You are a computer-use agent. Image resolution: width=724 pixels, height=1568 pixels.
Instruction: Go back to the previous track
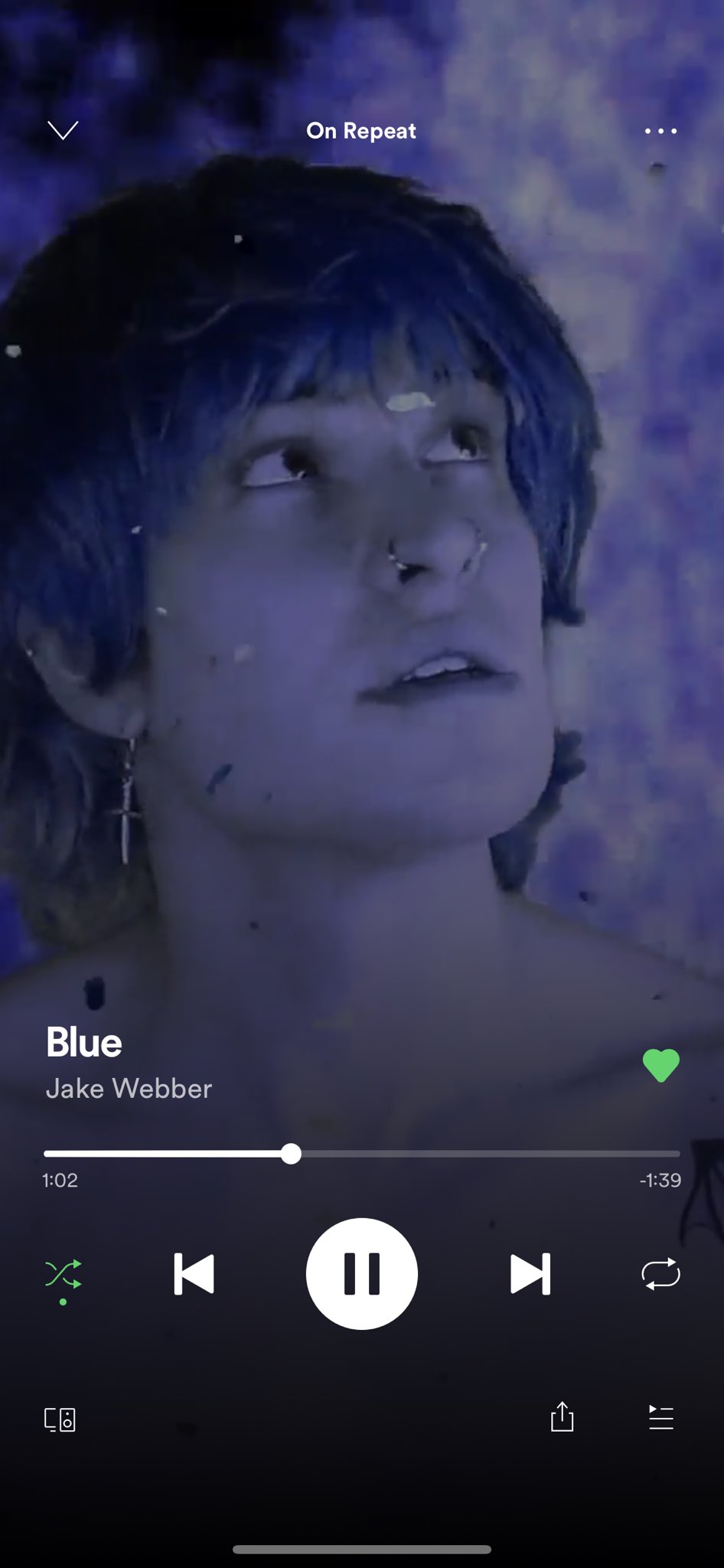point(193,1272)
